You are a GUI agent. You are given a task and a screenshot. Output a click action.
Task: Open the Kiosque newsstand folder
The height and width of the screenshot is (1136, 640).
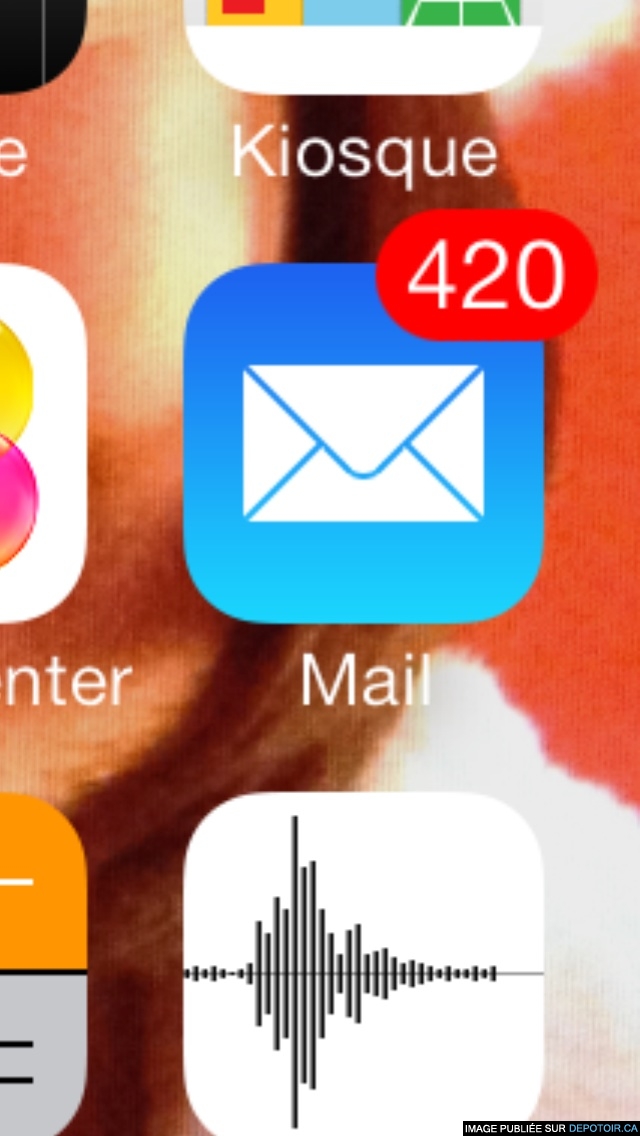pos(363,46)
